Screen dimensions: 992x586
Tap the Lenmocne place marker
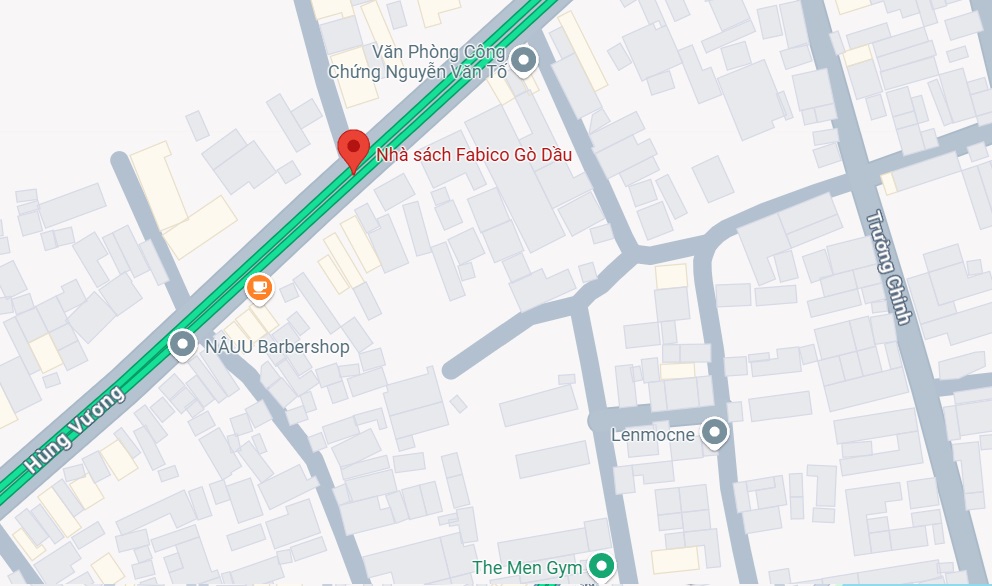tap(713, 434)
